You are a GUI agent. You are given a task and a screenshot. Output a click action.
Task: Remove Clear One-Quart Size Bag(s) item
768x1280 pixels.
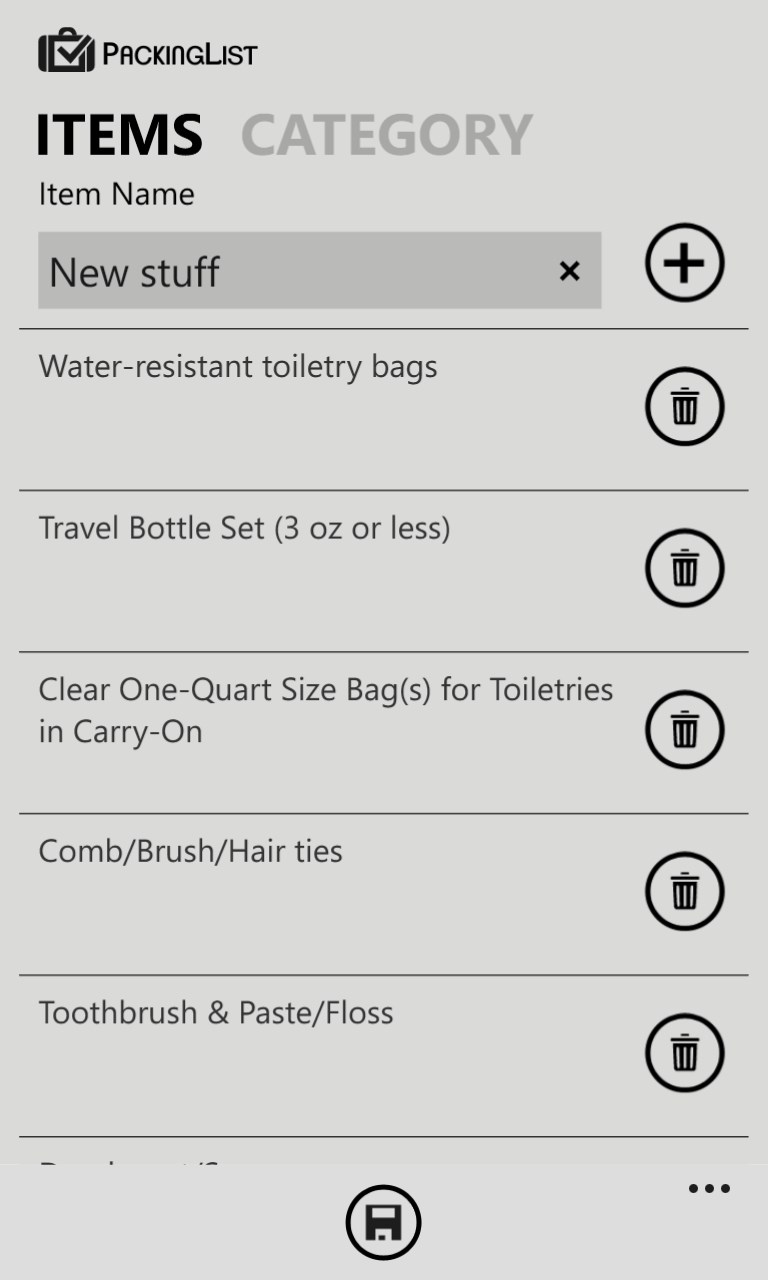tap(684, 729)
